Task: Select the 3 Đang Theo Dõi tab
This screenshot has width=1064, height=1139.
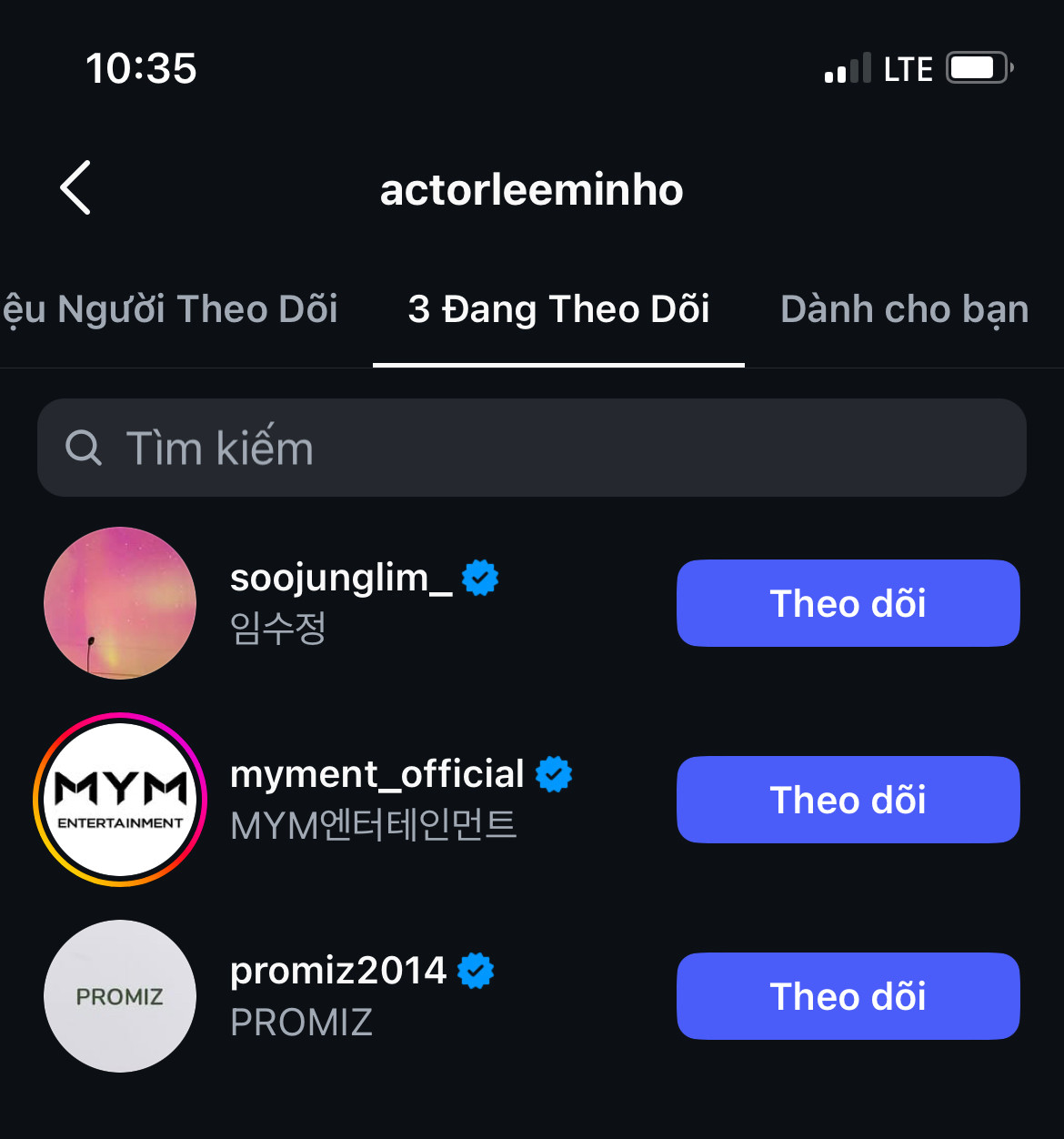Action: tap(558, 309)
